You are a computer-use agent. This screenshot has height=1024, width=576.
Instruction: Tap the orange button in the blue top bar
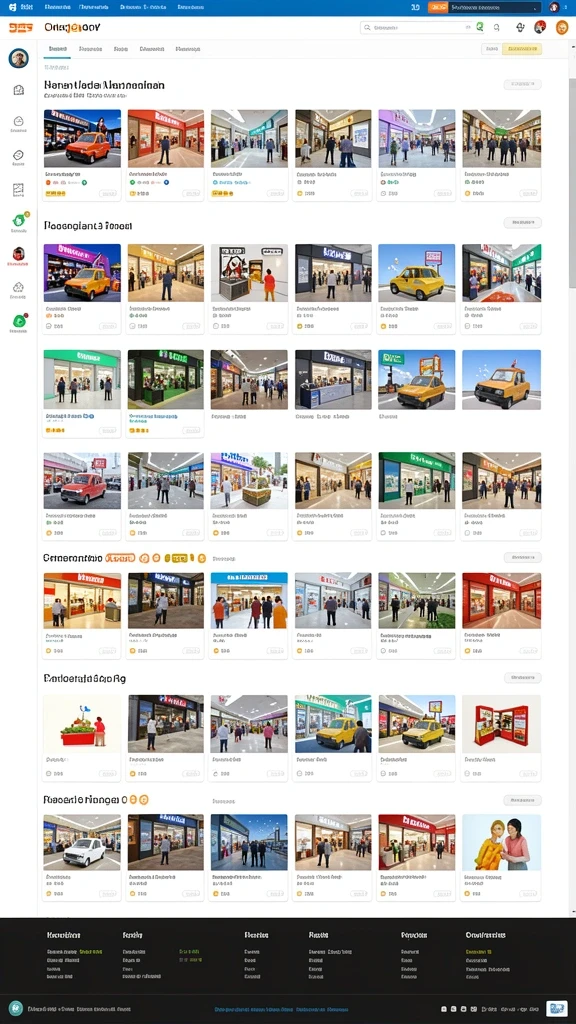pyautogui.click(x=438, y=7)
